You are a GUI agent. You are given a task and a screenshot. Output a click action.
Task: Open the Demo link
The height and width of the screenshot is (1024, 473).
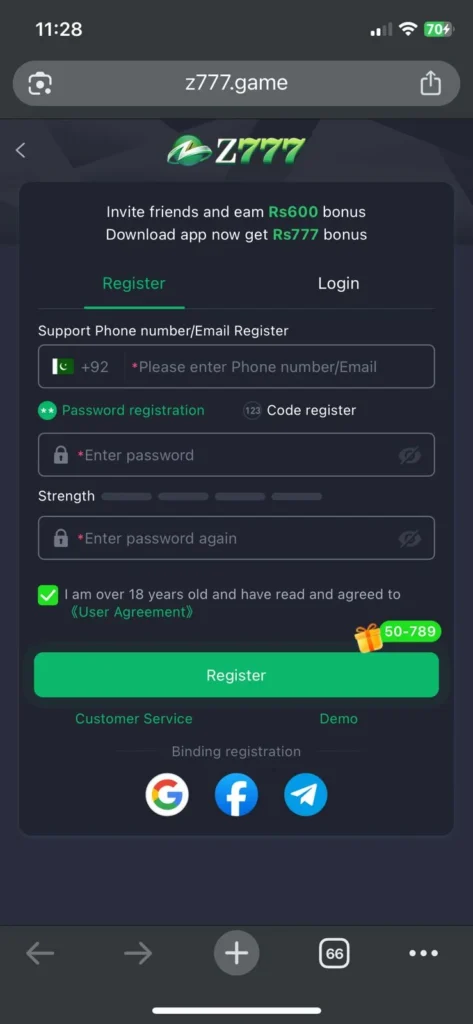coord(338,719)
